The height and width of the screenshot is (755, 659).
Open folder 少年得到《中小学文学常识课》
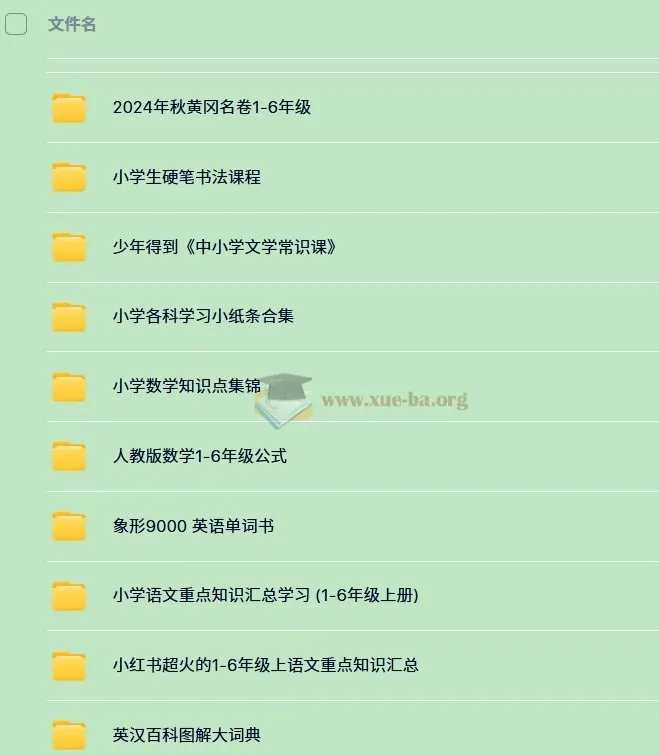pos(224,247)
